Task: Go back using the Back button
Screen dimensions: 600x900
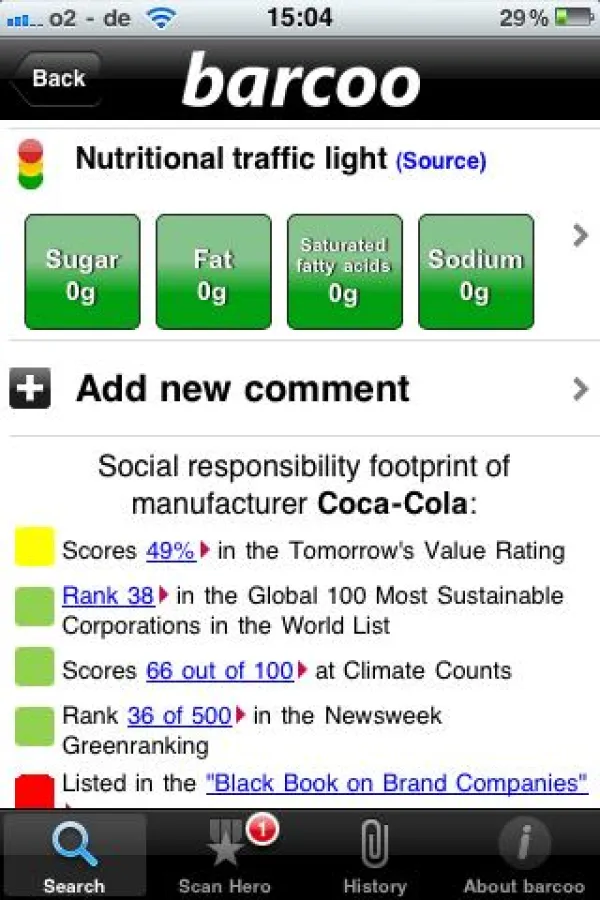Action: click(56, 79)
